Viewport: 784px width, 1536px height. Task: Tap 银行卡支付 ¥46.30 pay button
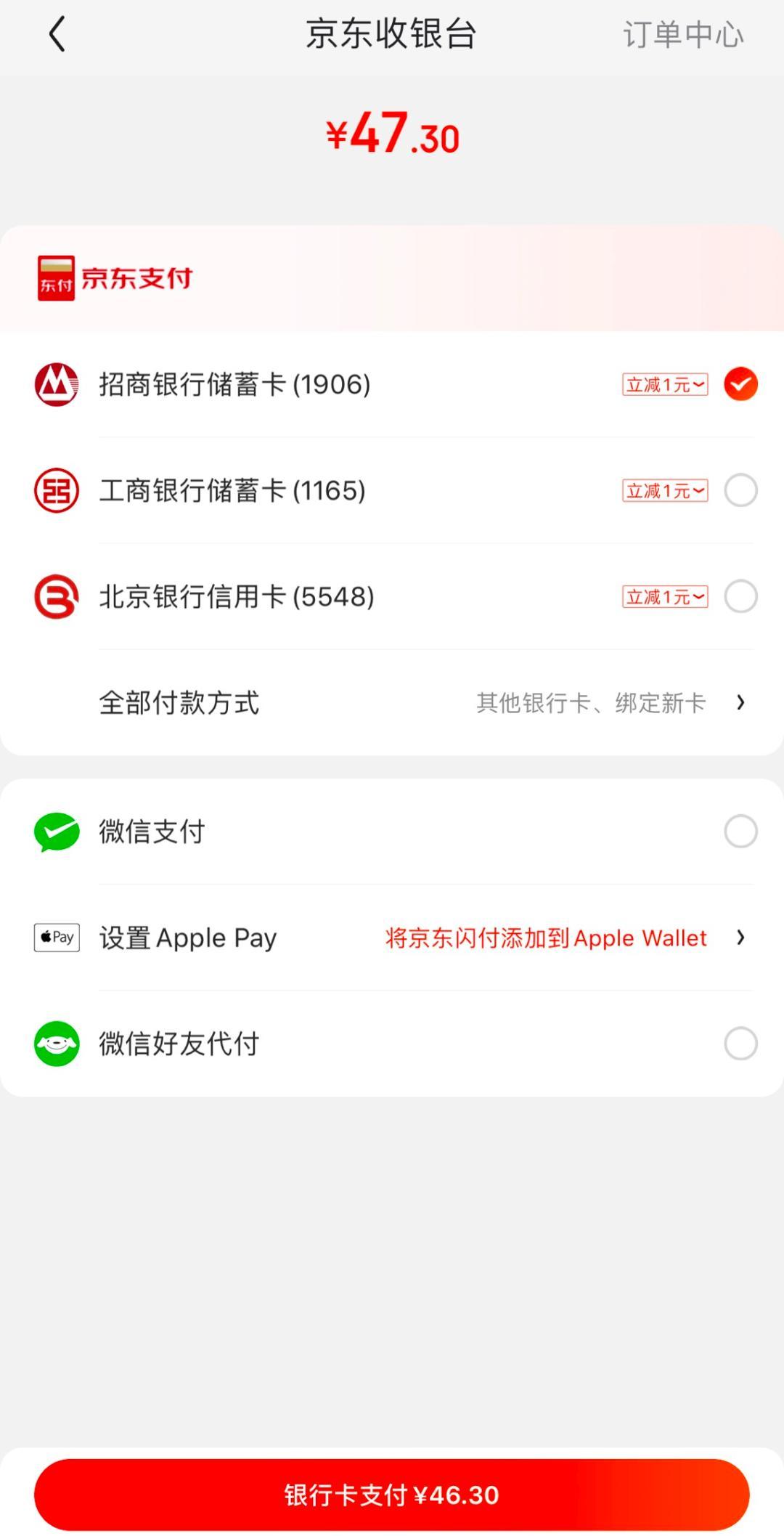[x=392, y=1494]
